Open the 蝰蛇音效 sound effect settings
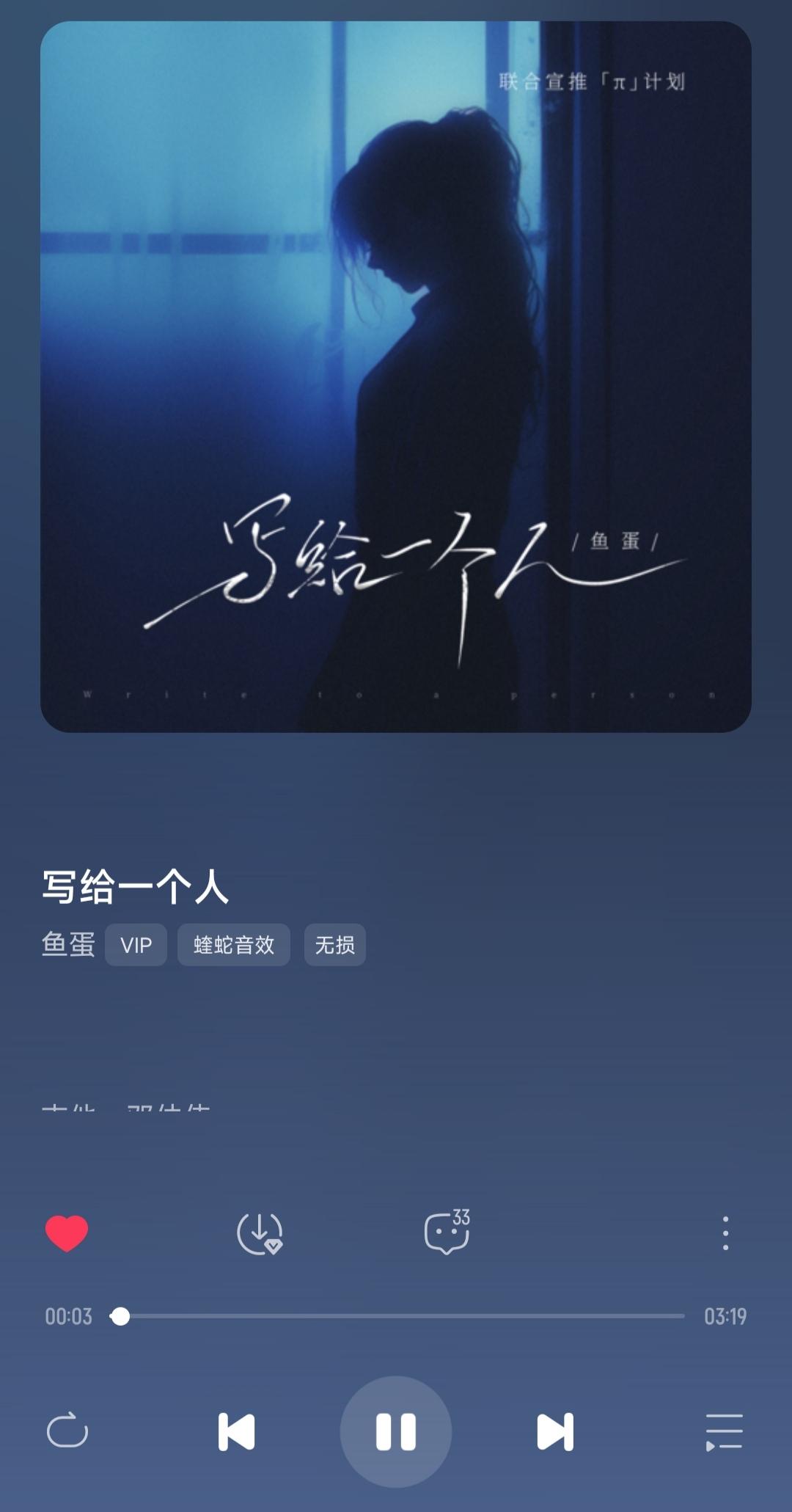Screen dimensions: 792x1512 [x=234, y=945]
